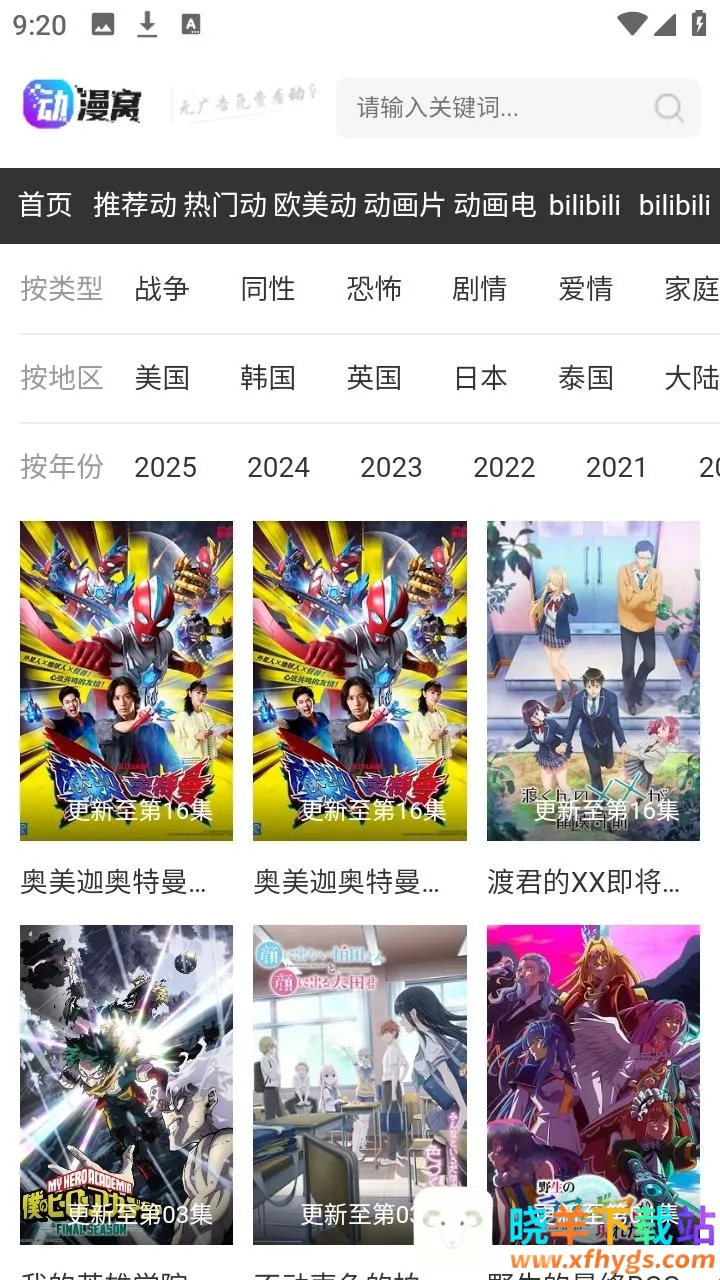Choose the 爱情 genre filter

[586, 290]
